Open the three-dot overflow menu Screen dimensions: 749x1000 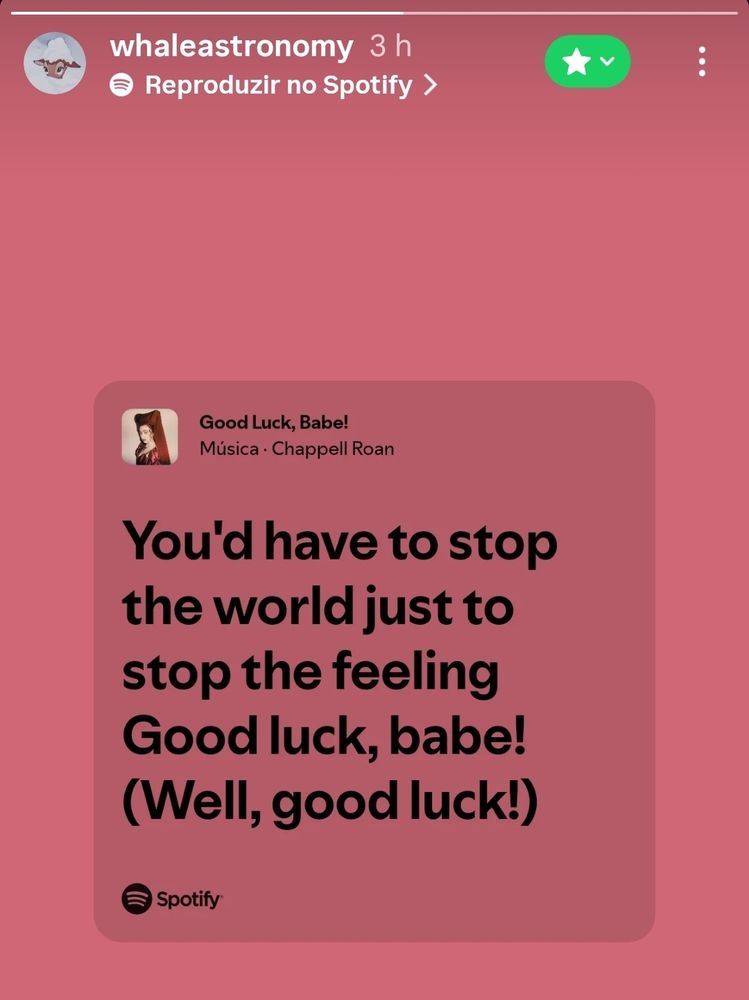pyautogui.click(x=702, y=61)
